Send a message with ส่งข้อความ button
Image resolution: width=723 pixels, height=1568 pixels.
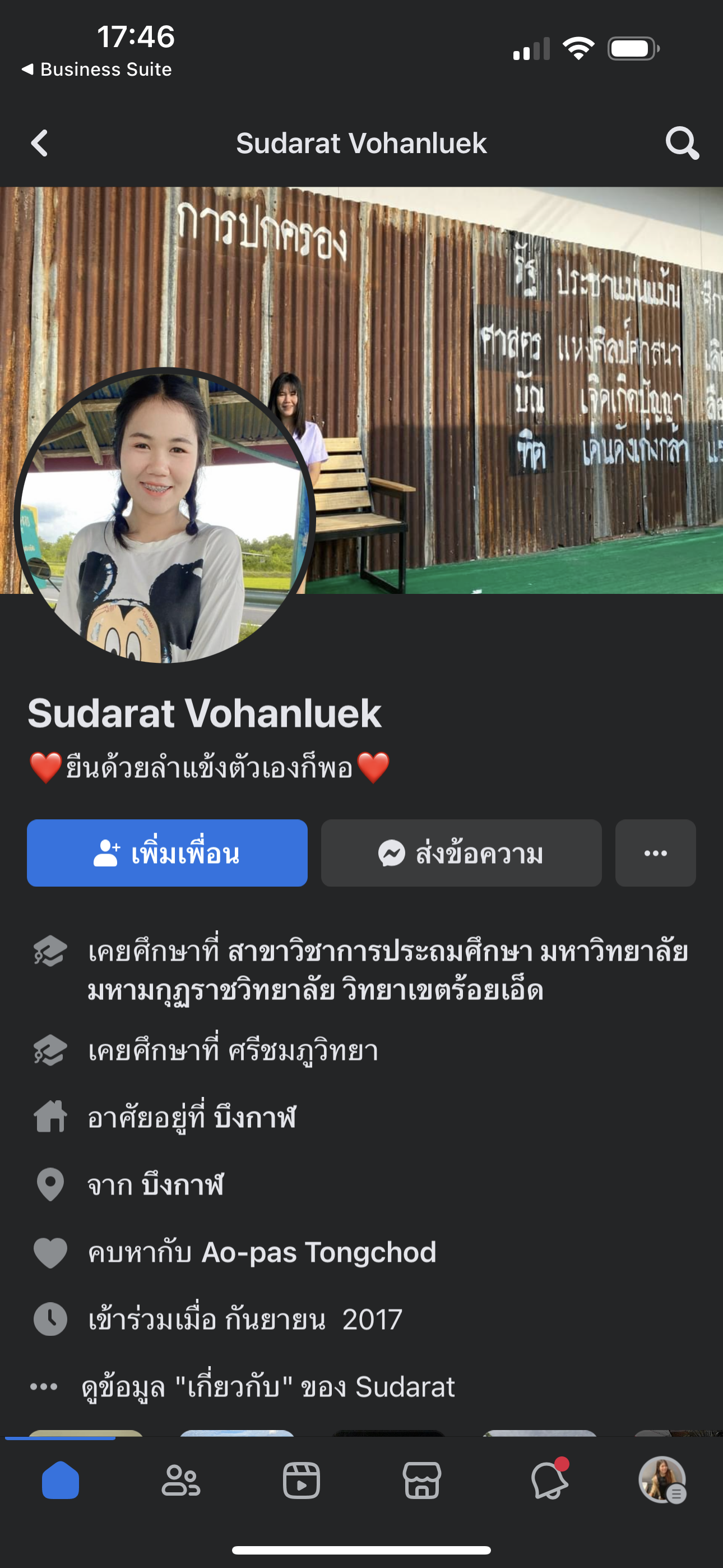tap(461, 853)
